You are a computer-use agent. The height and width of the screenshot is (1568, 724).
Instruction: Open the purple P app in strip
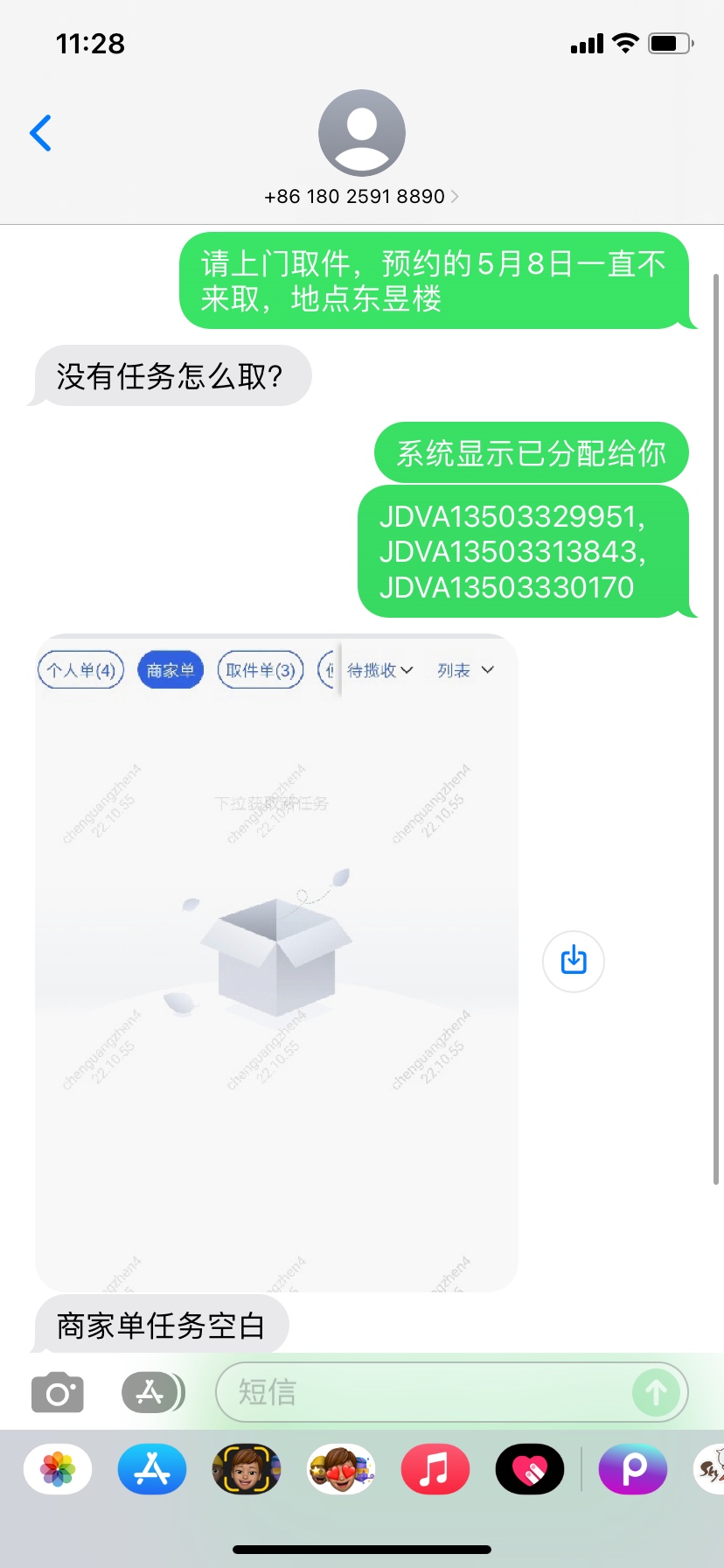pos(633,1469)
